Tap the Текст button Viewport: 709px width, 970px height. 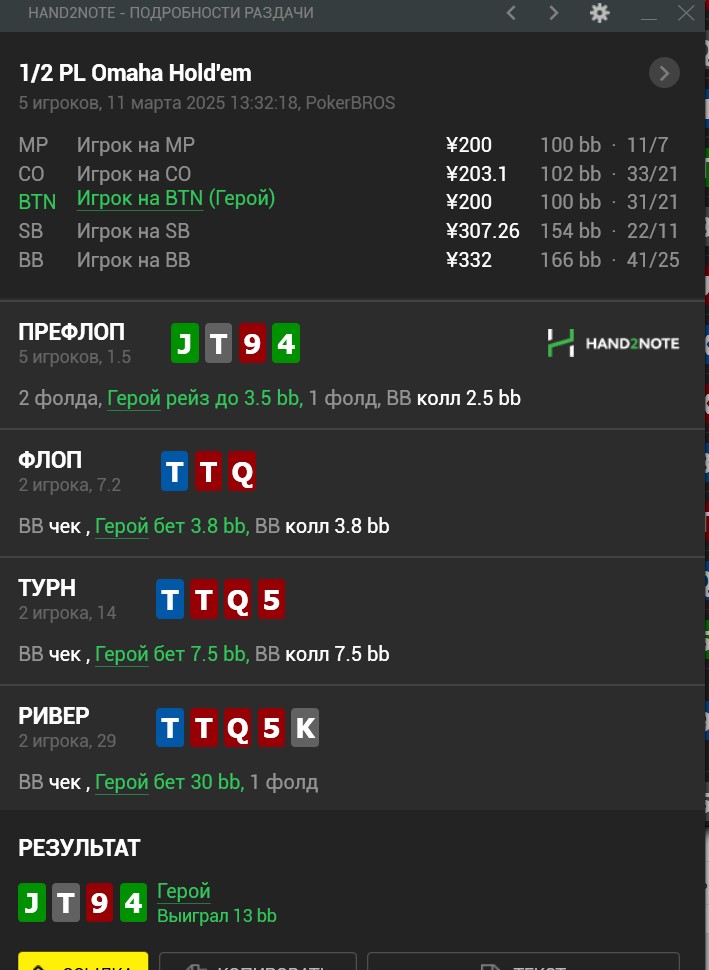pyautogui.click(x=523, y=962)
